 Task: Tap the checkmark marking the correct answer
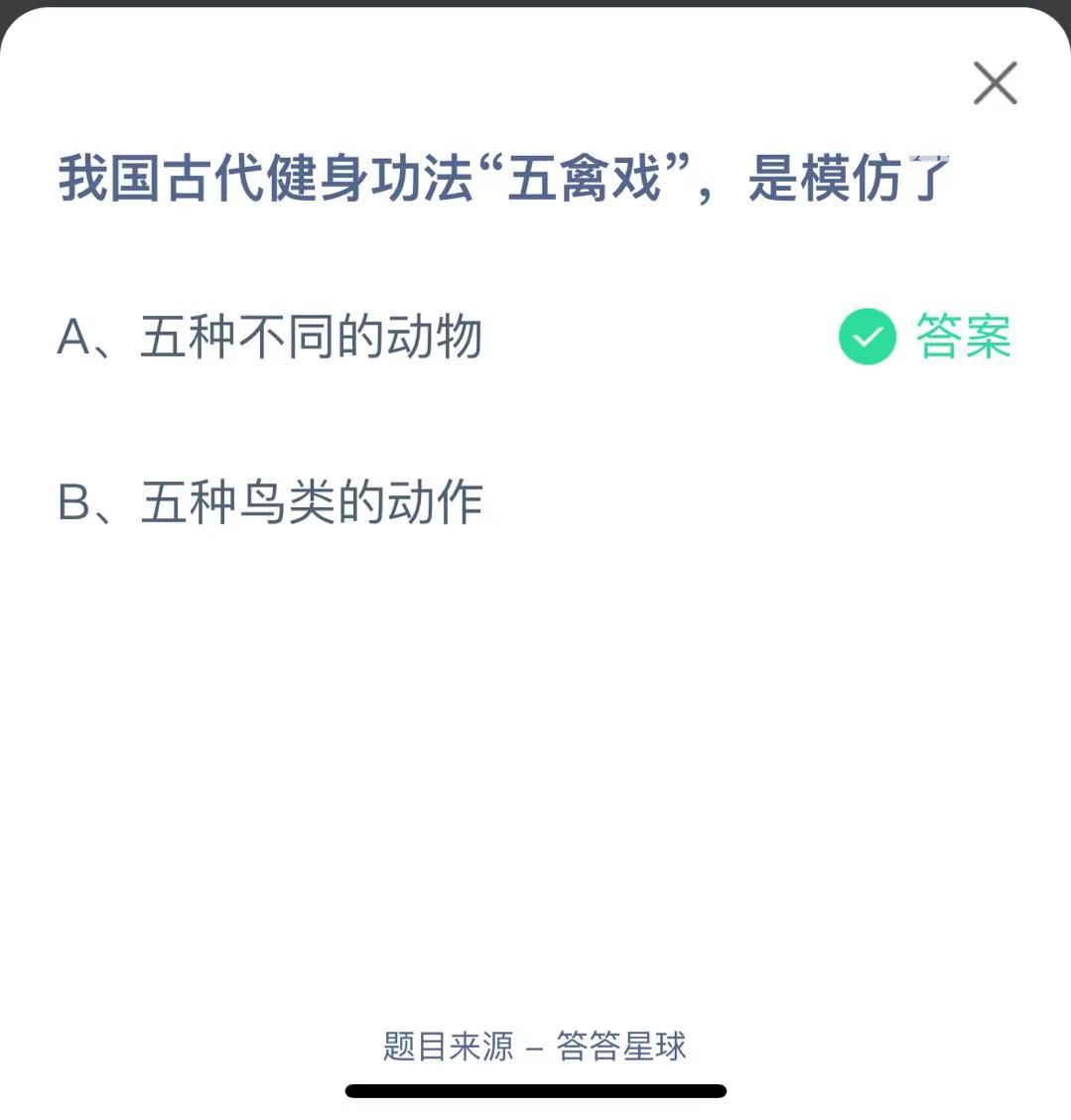pos(866,336)
